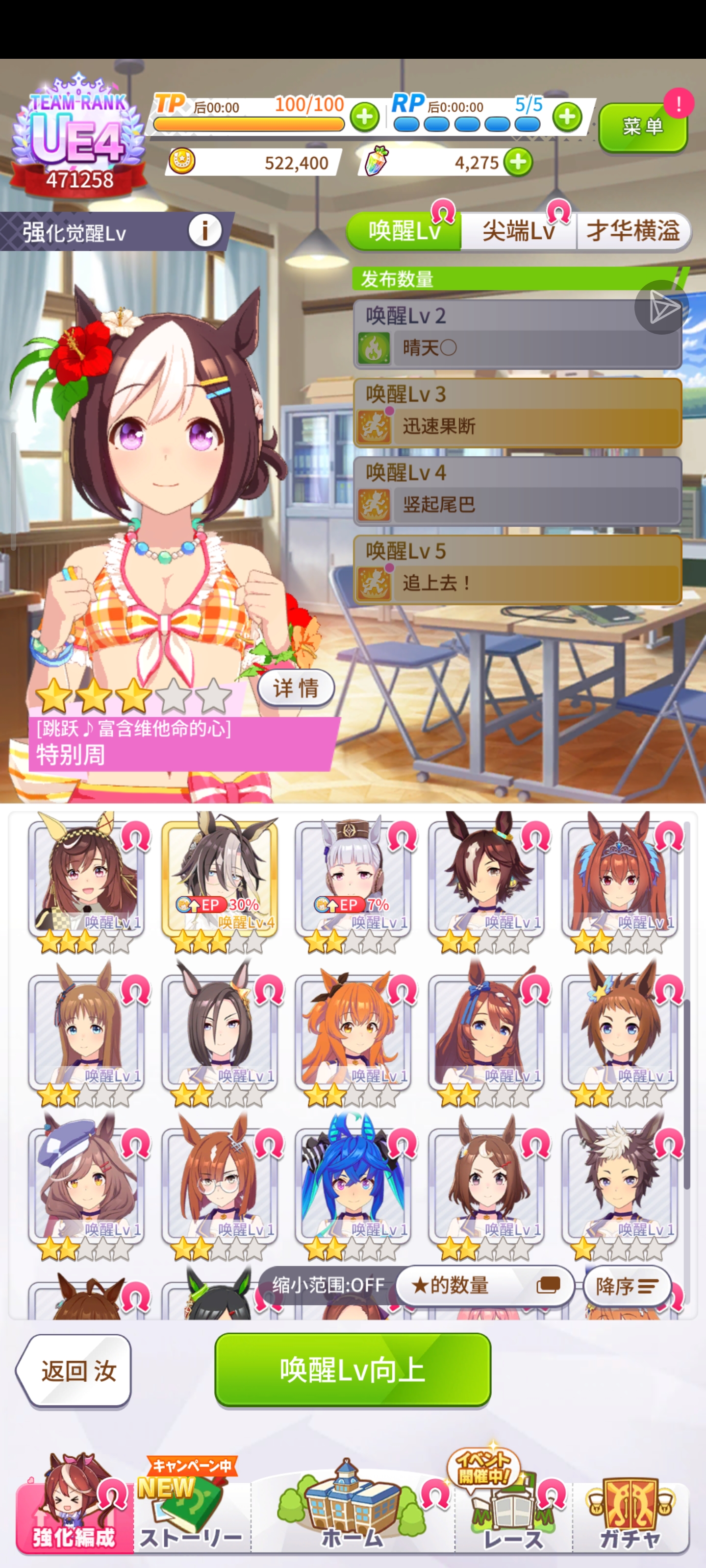Open the 菜单 menu button
Screen dimensions: 706x1568
[643, 126]
